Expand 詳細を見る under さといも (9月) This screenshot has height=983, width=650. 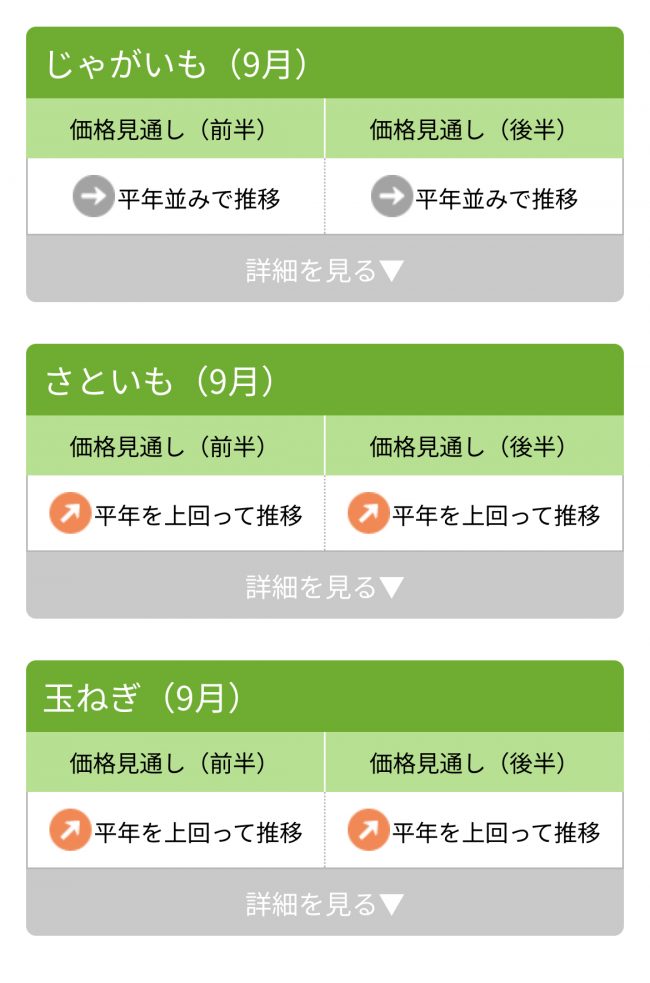click(325, 586)
